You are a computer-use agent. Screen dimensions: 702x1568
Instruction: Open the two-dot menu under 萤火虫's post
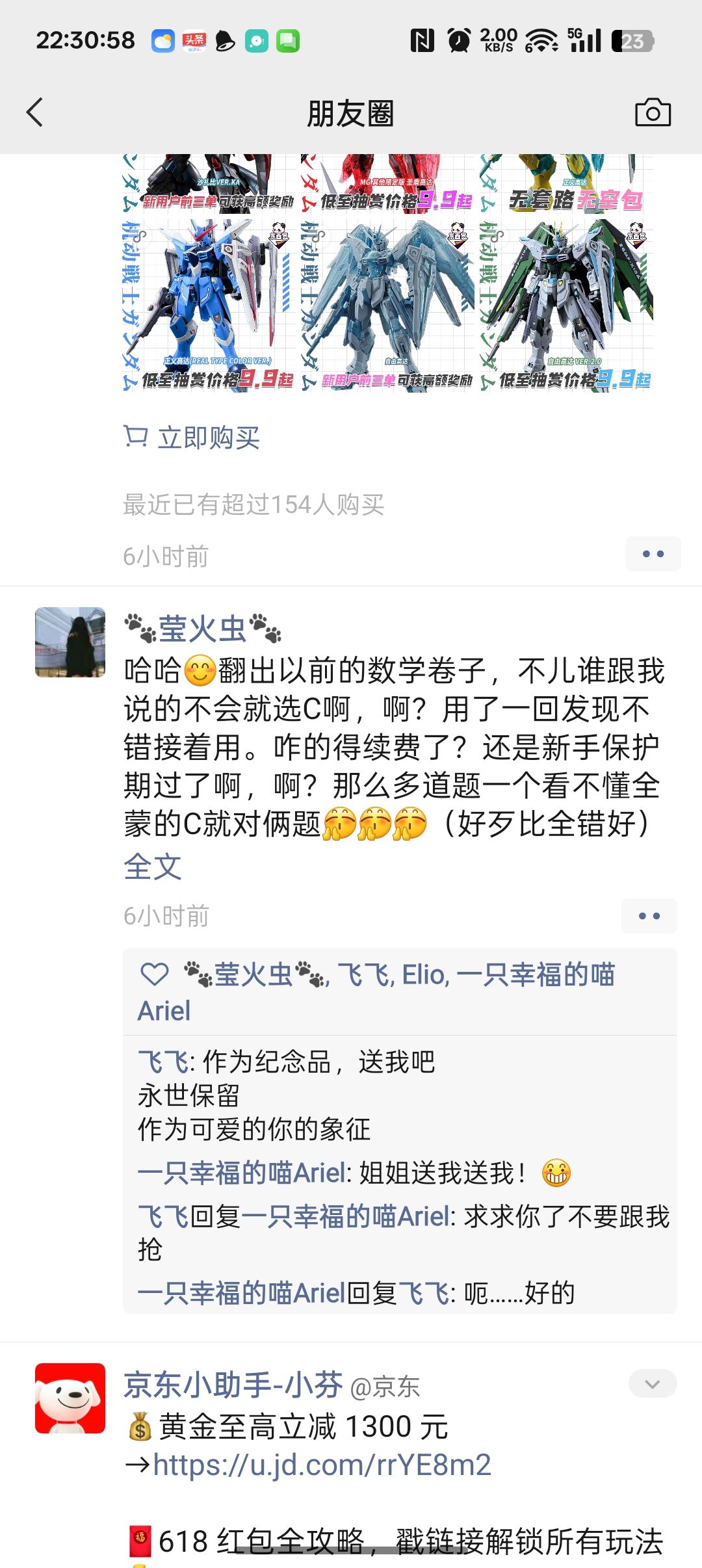point(649,916)
